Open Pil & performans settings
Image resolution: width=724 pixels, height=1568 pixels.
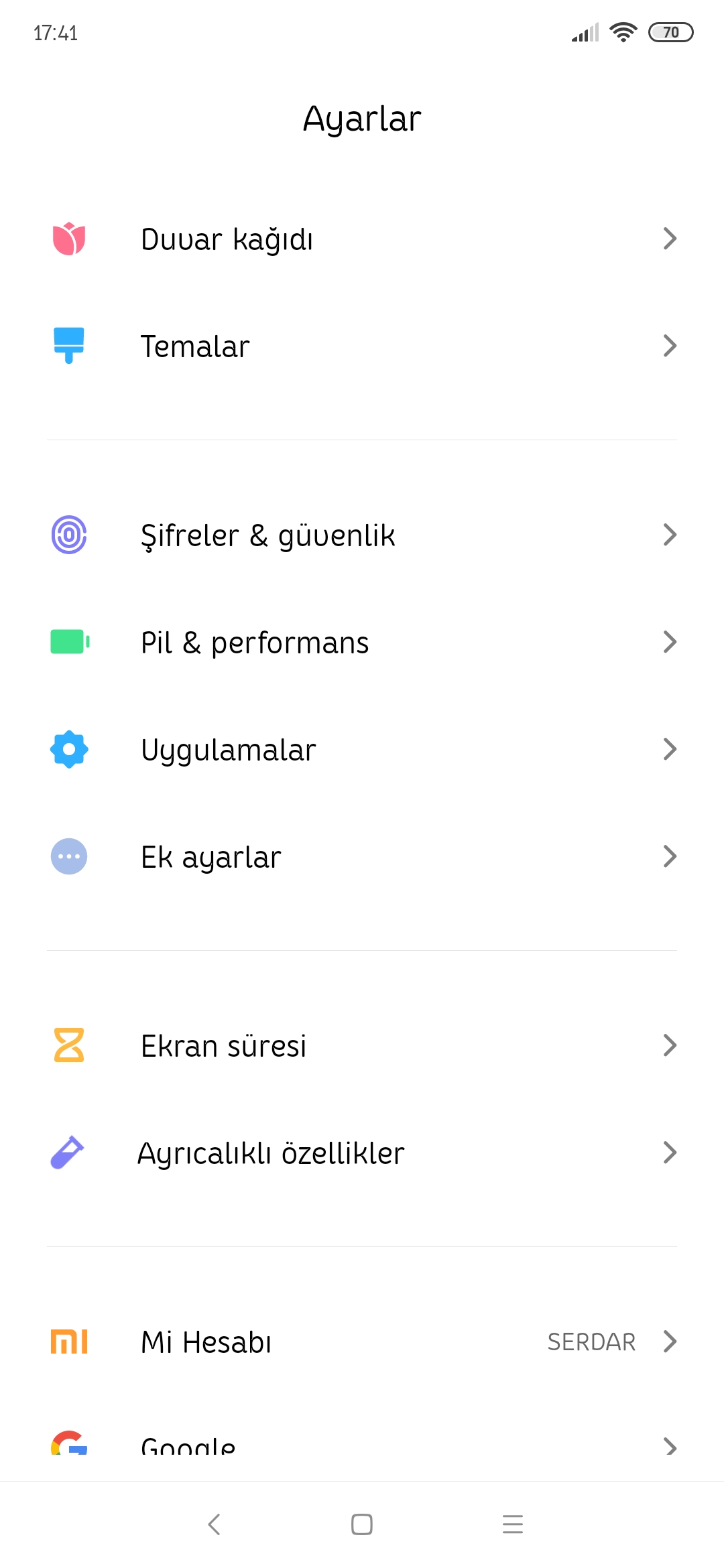[x=362, y=642]
